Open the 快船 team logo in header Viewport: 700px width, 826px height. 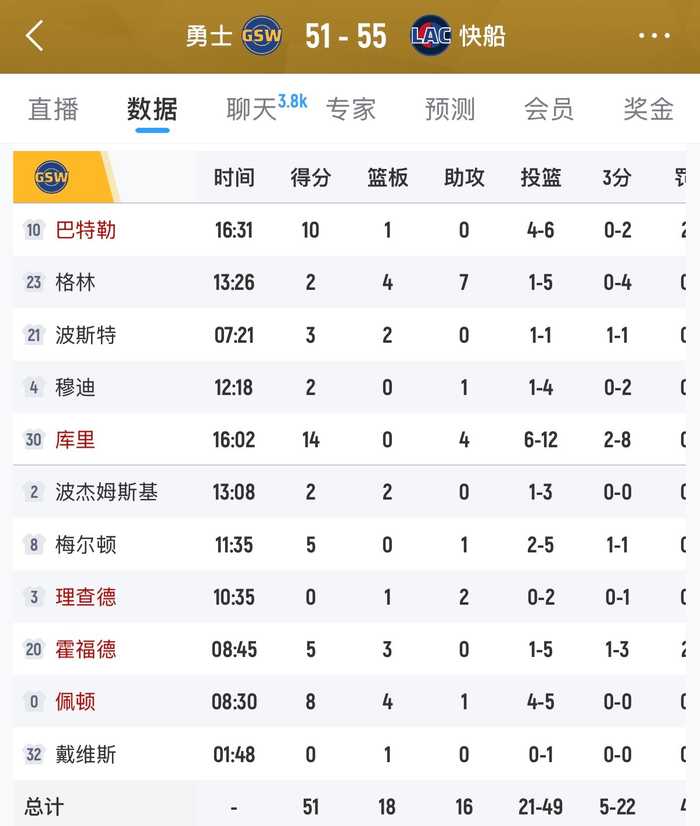click(x=431, y=36)
